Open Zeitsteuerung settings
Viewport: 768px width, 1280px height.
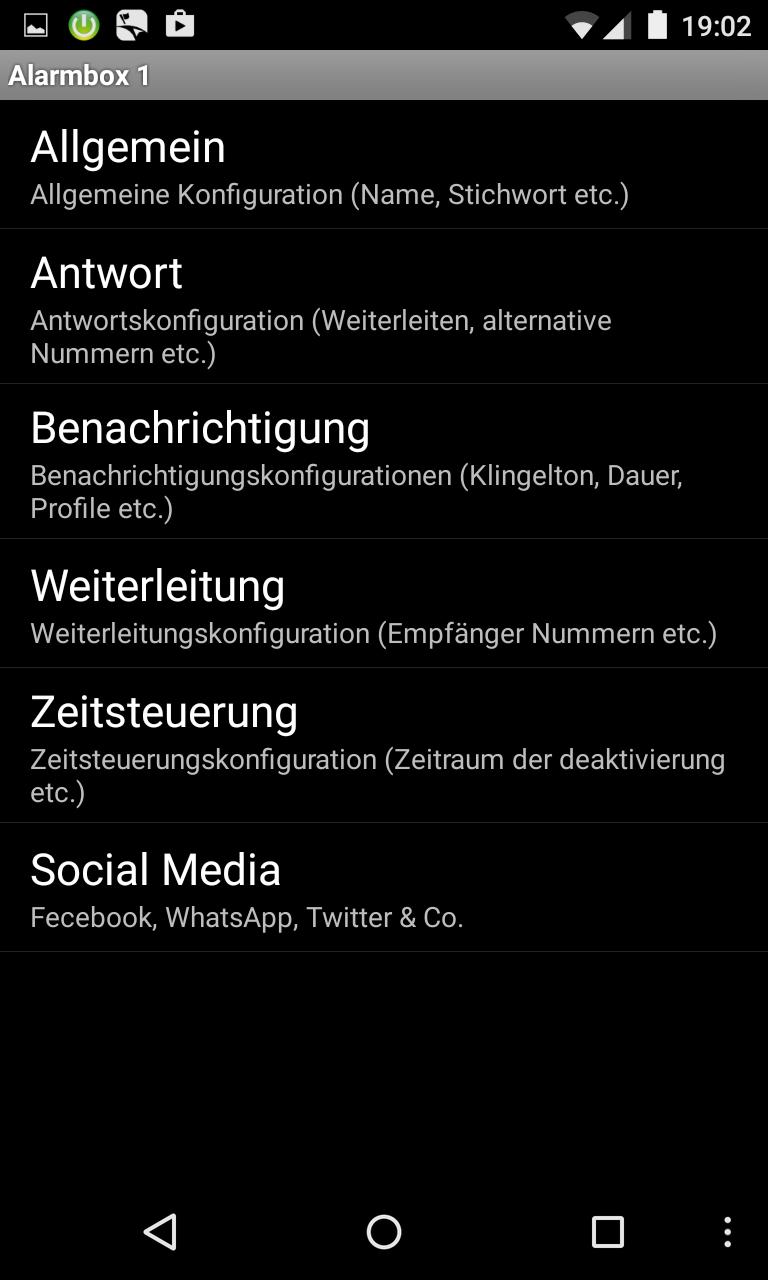pyautogui.click(x=384, y=746)
